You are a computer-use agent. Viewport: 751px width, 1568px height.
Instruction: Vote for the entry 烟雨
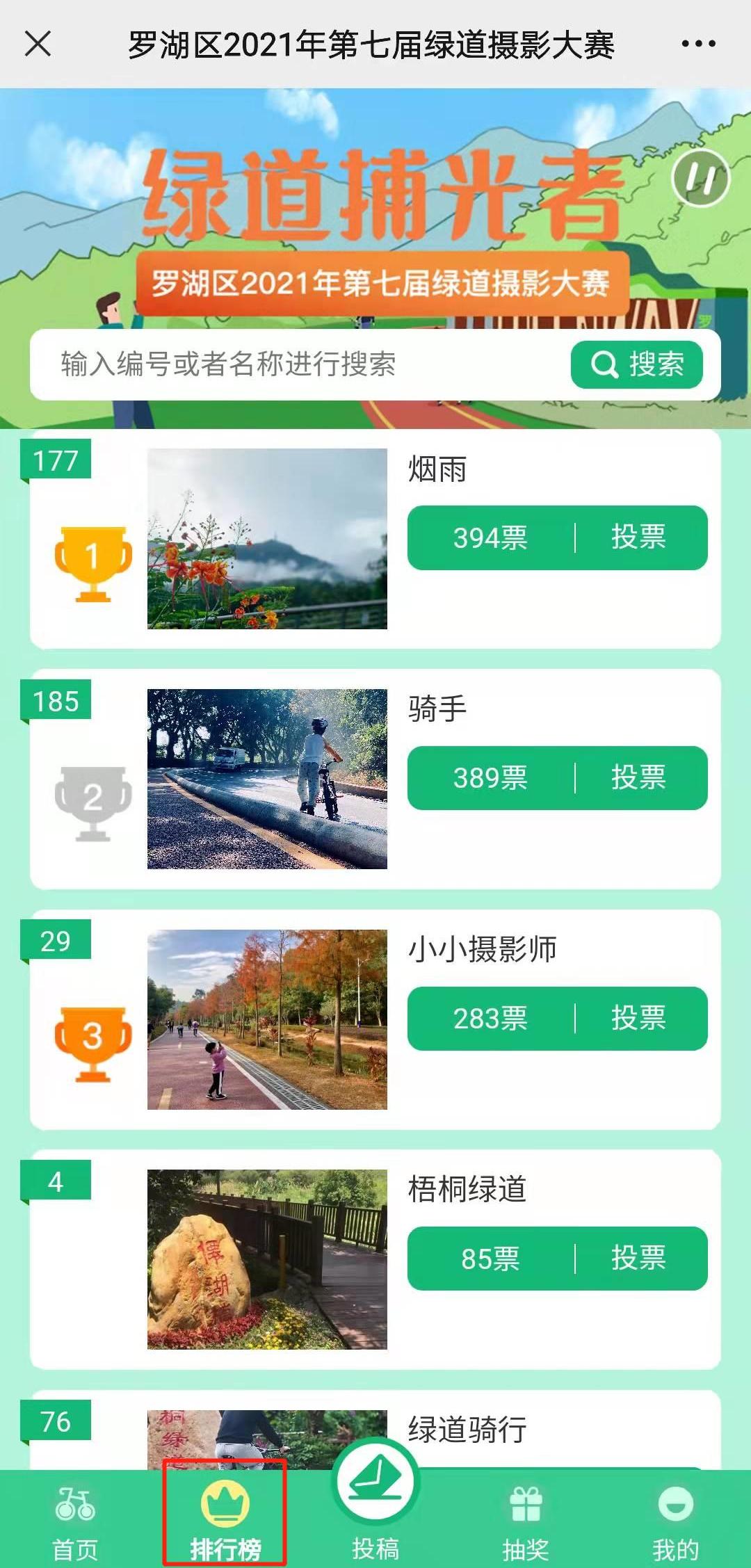638,538
